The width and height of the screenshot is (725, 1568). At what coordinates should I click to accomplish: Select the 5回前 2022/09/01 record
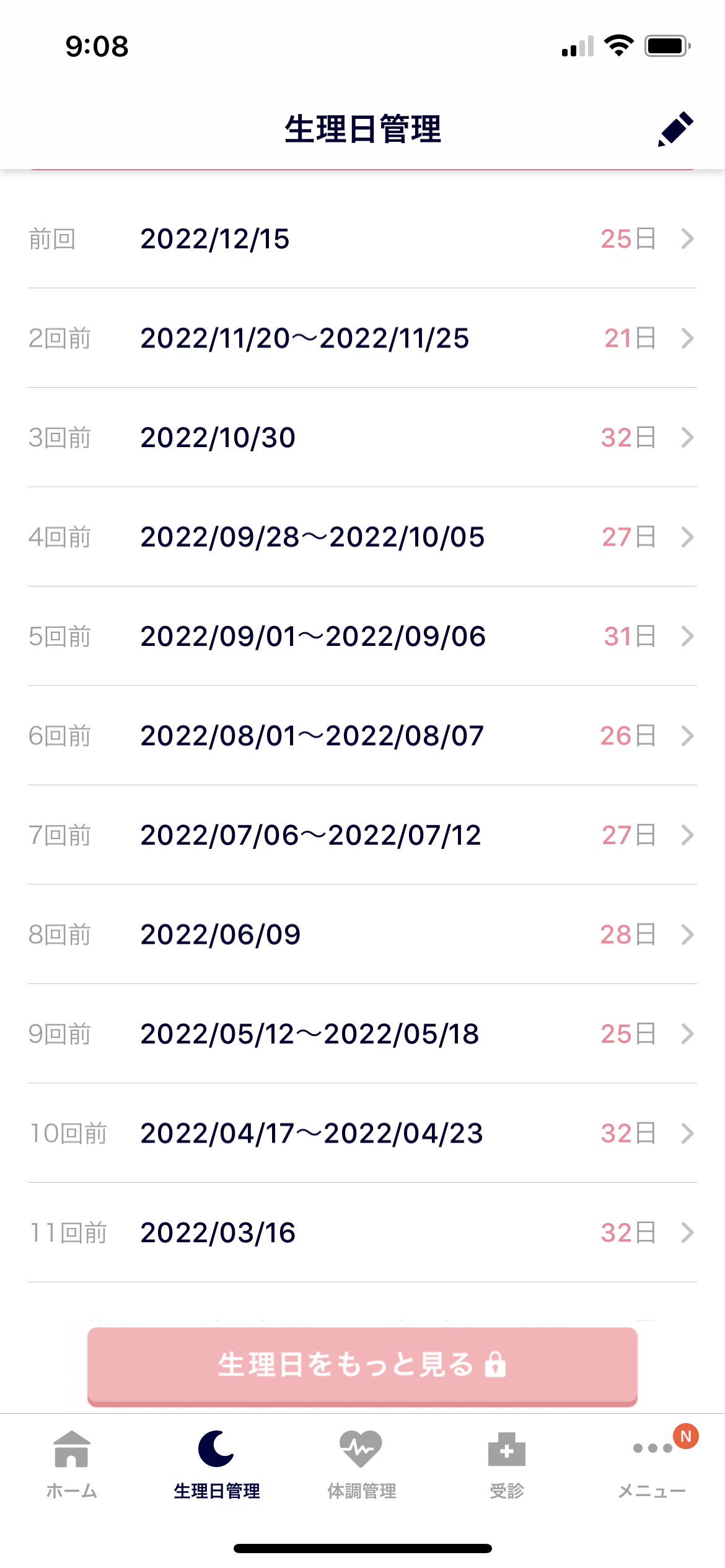(362, 637)
